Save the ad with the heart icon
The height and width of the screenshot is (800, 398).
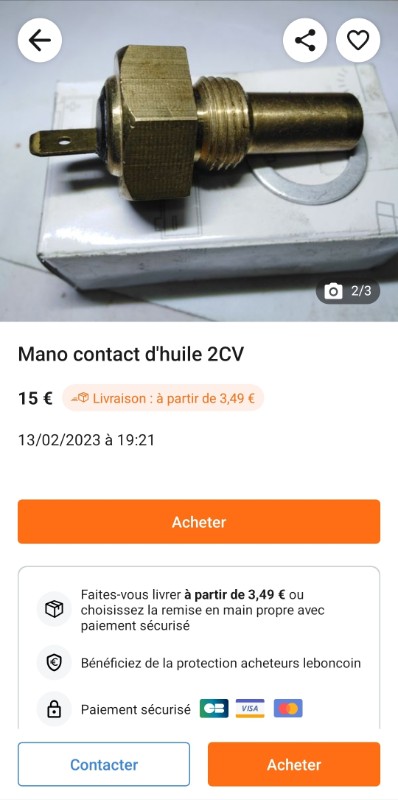(x=358, y=40)
